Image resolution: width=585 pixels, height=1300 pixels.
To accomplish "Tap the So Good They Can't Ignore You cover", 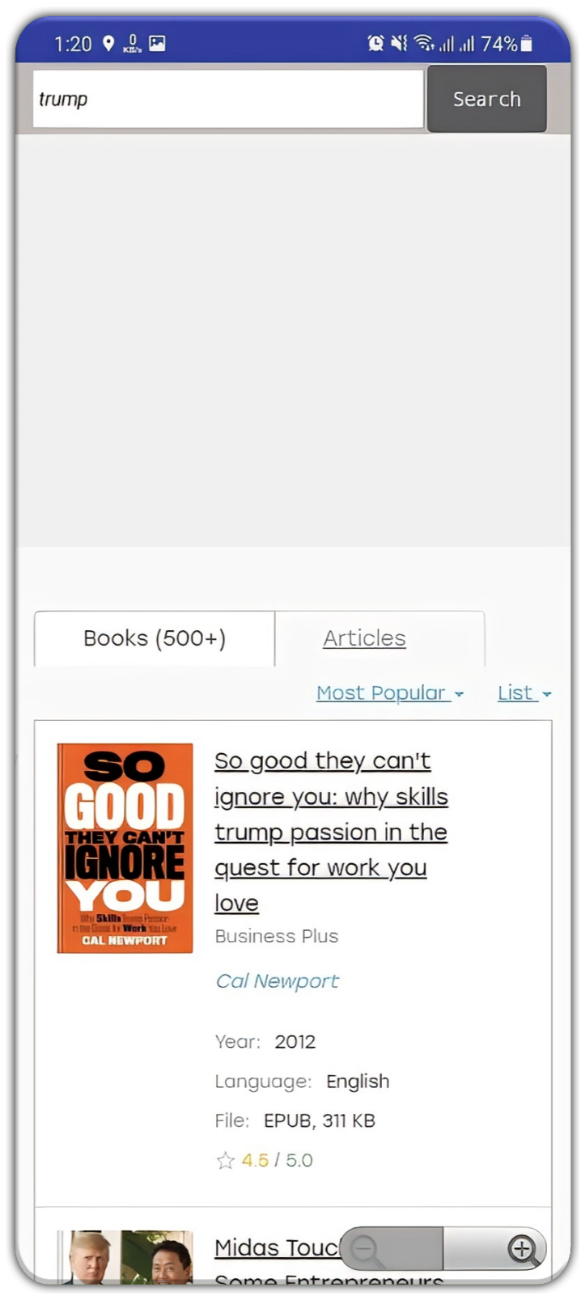I will 125,848.
